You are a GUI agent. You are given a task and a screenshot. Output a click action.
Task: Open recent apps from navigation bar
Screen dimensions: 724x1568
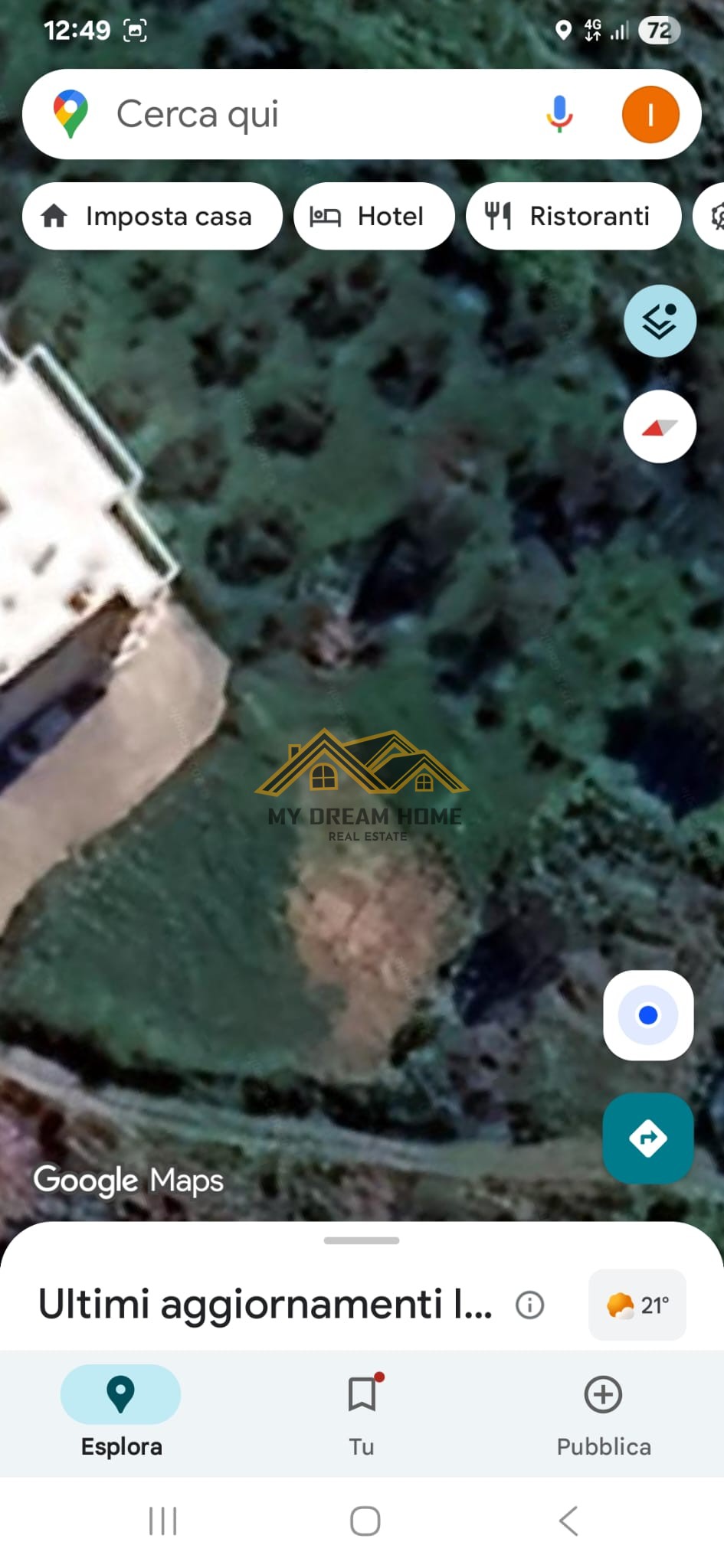[162, 1521]
